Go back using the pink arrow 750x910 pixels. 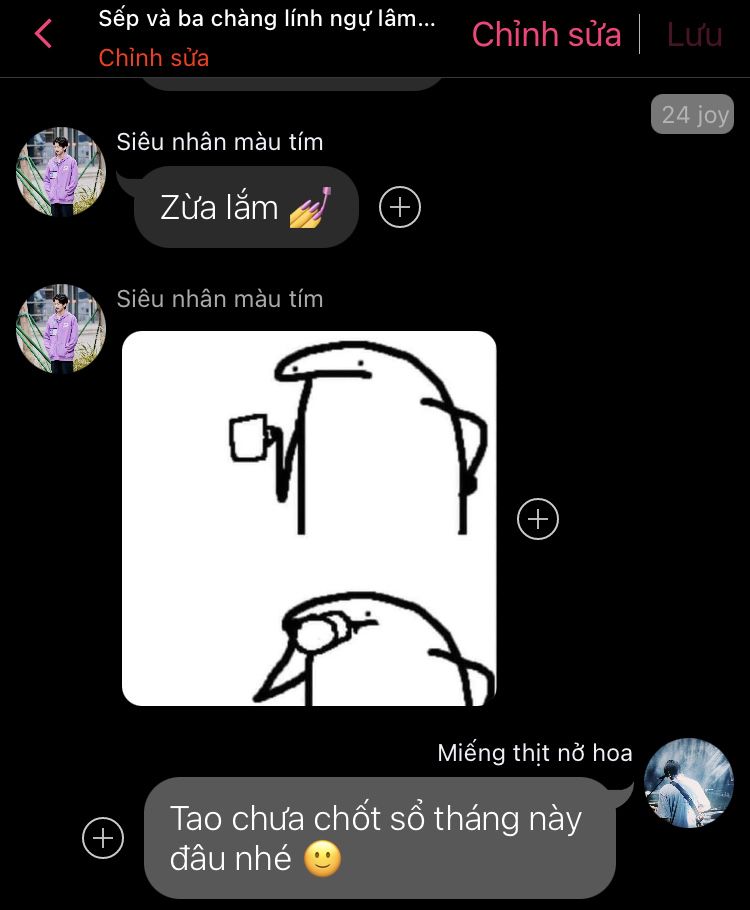click(43, 34)
